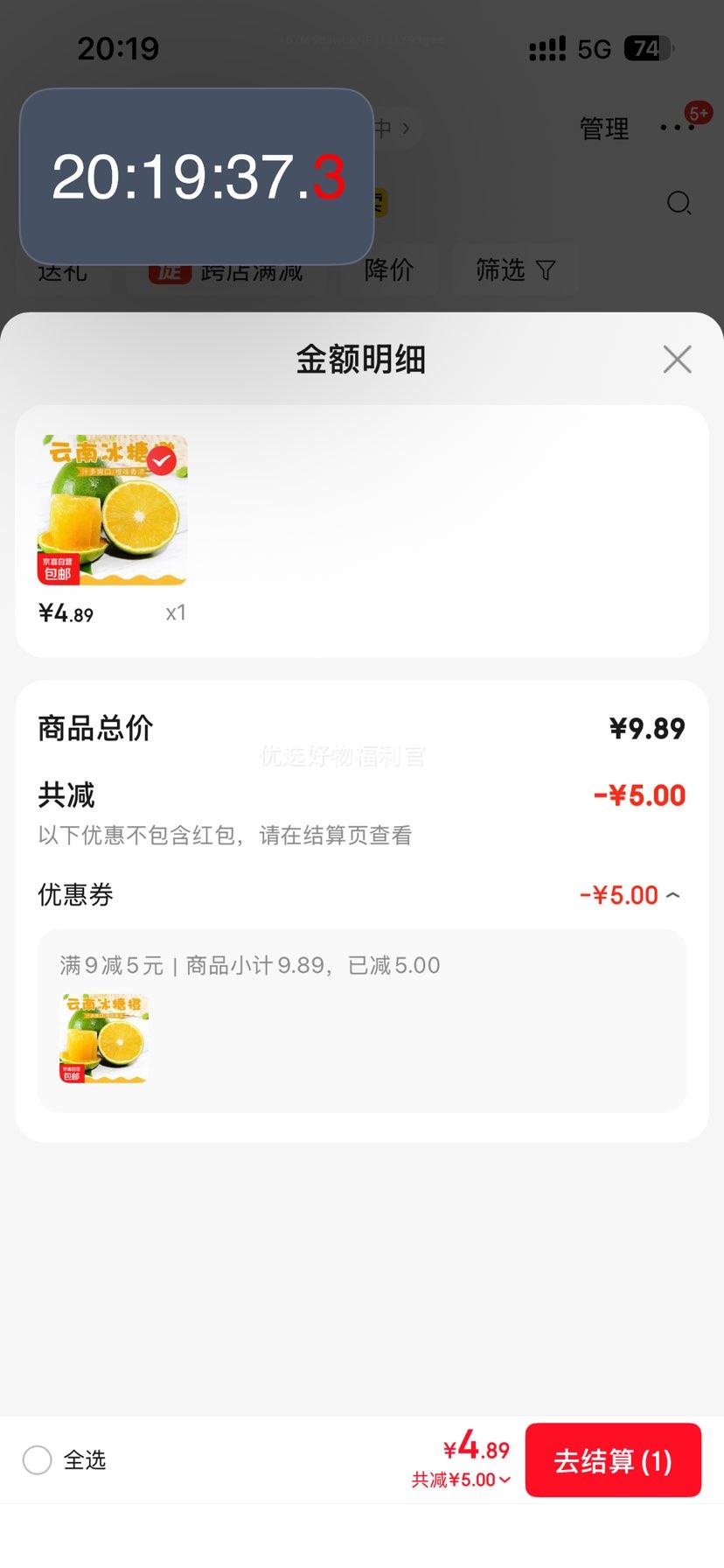This screenshot has width=724, height=1568.
Task: Tap 管理 to manage cart items
Action: tap(604, 129)
